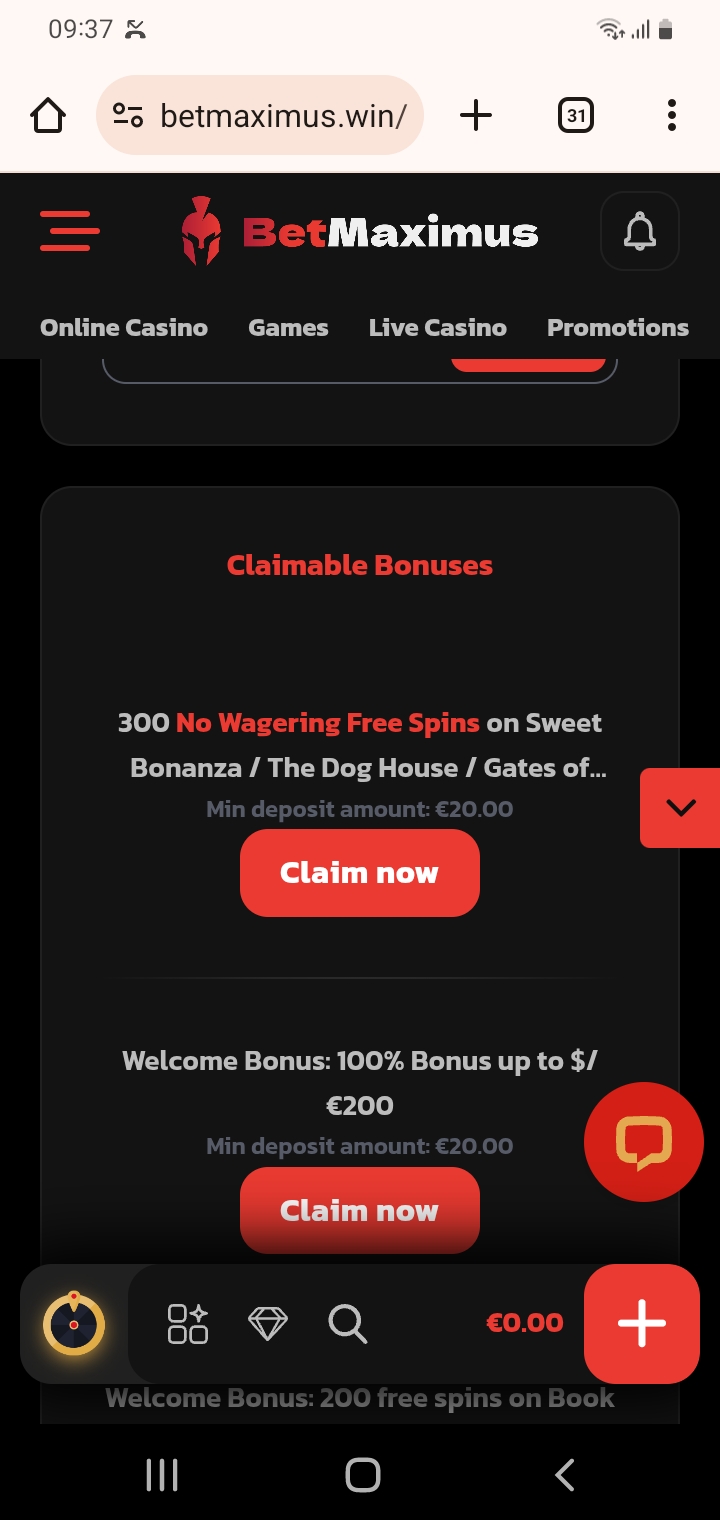Image resolution: width=720 pixels, height=1520 pixels.
Task: Search games with magnifier icon
Action: click(x=347, y=1324)
